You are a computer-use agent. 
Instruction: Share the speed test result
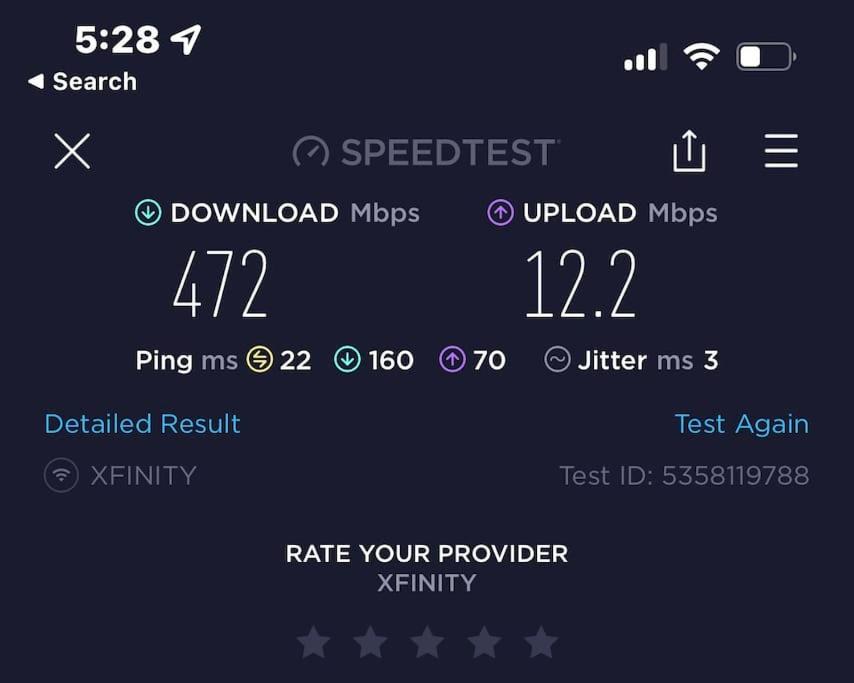689,152
